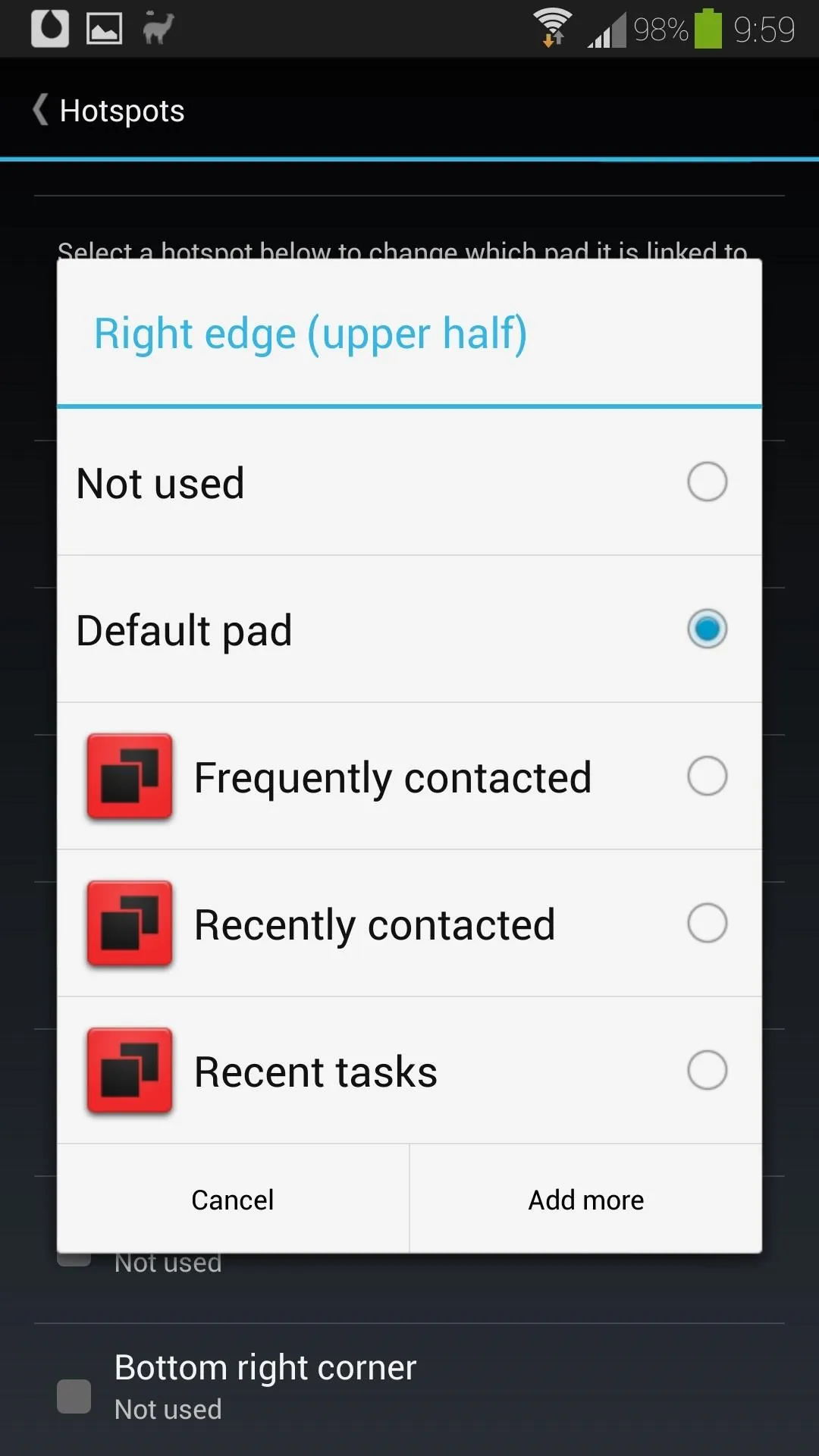Viewport: 819px width, 1456px height.
Task: Choose the Recent tasks pad
Action: [x=409, y=1071]
